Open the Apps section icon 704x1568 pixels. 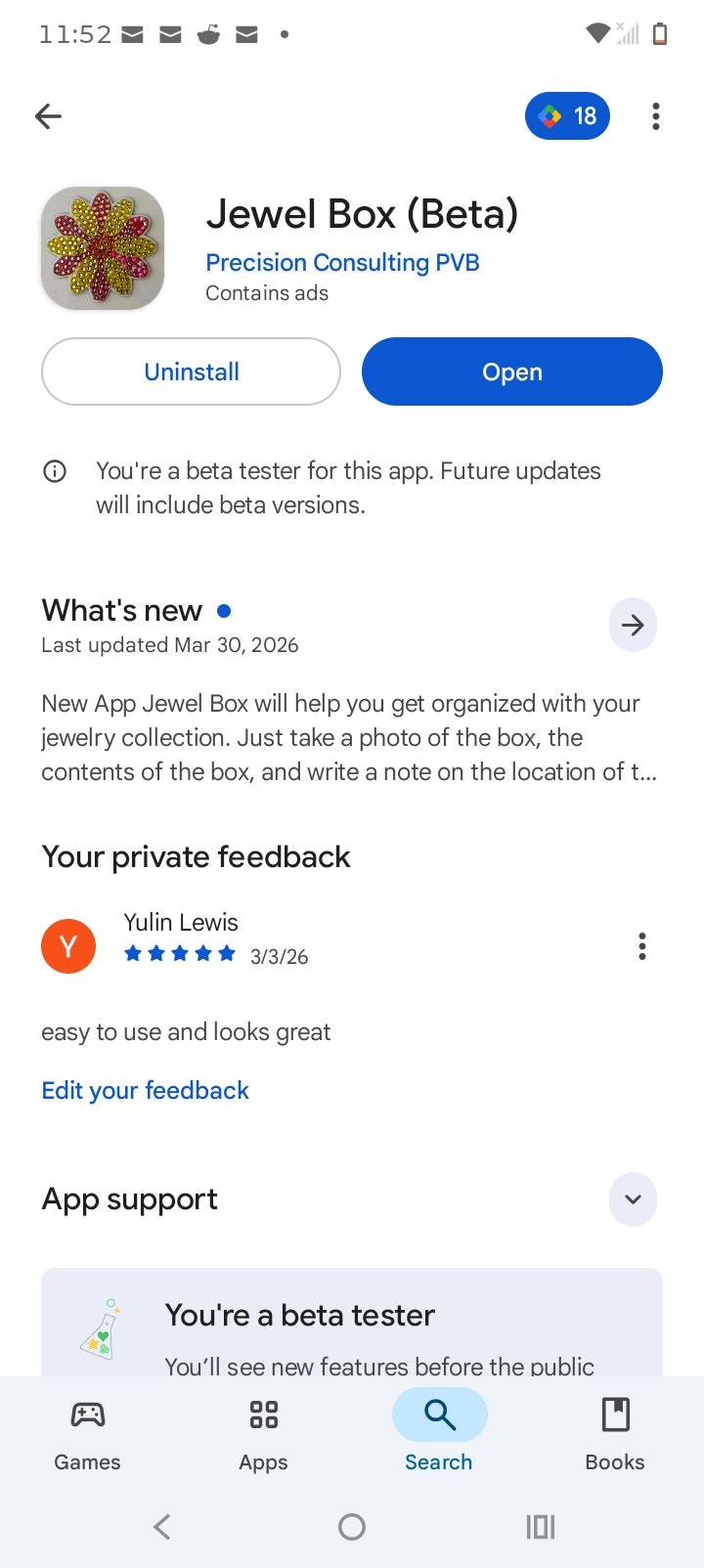pyautogui.click(x=262, y=1414)
